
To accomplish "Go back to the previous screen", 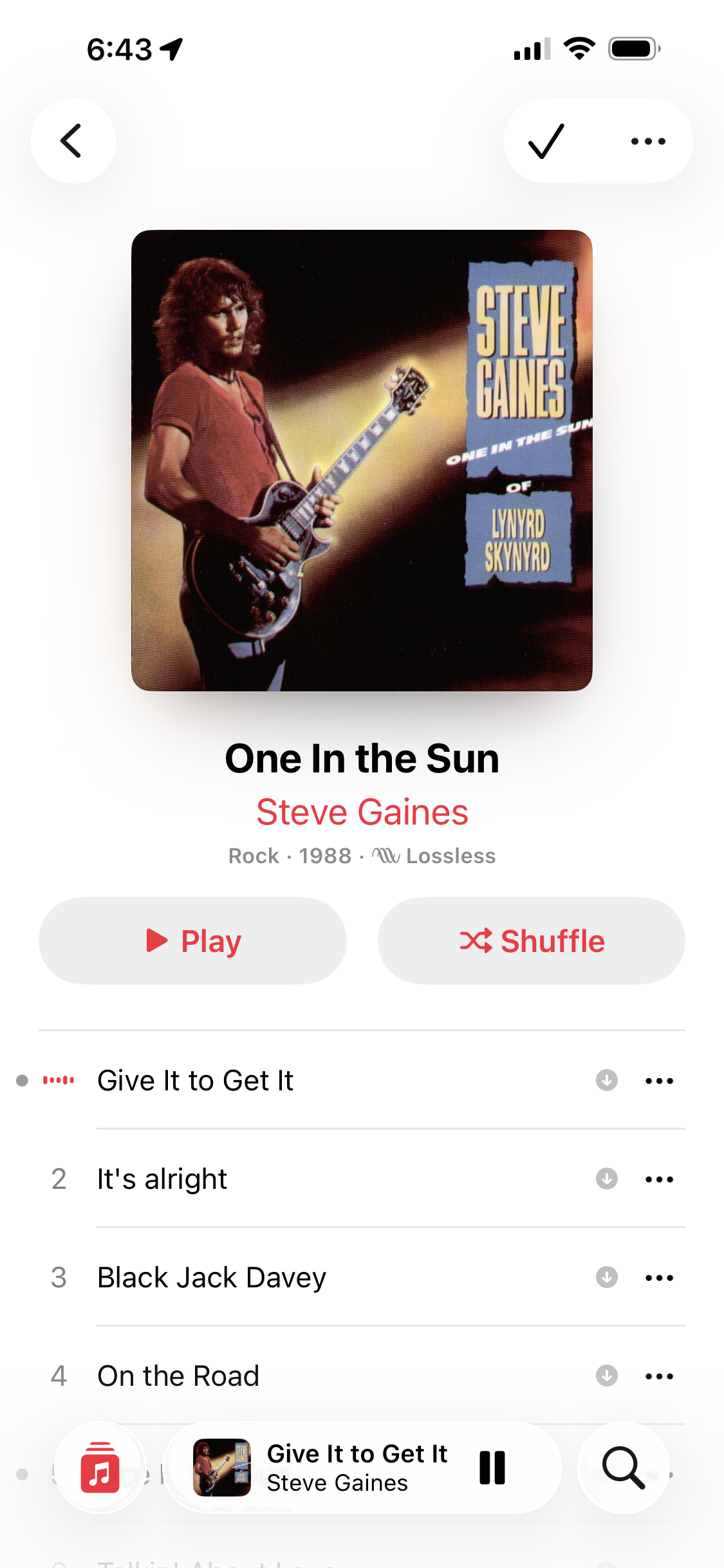I will pyautogui.click(x=73, y=141).
